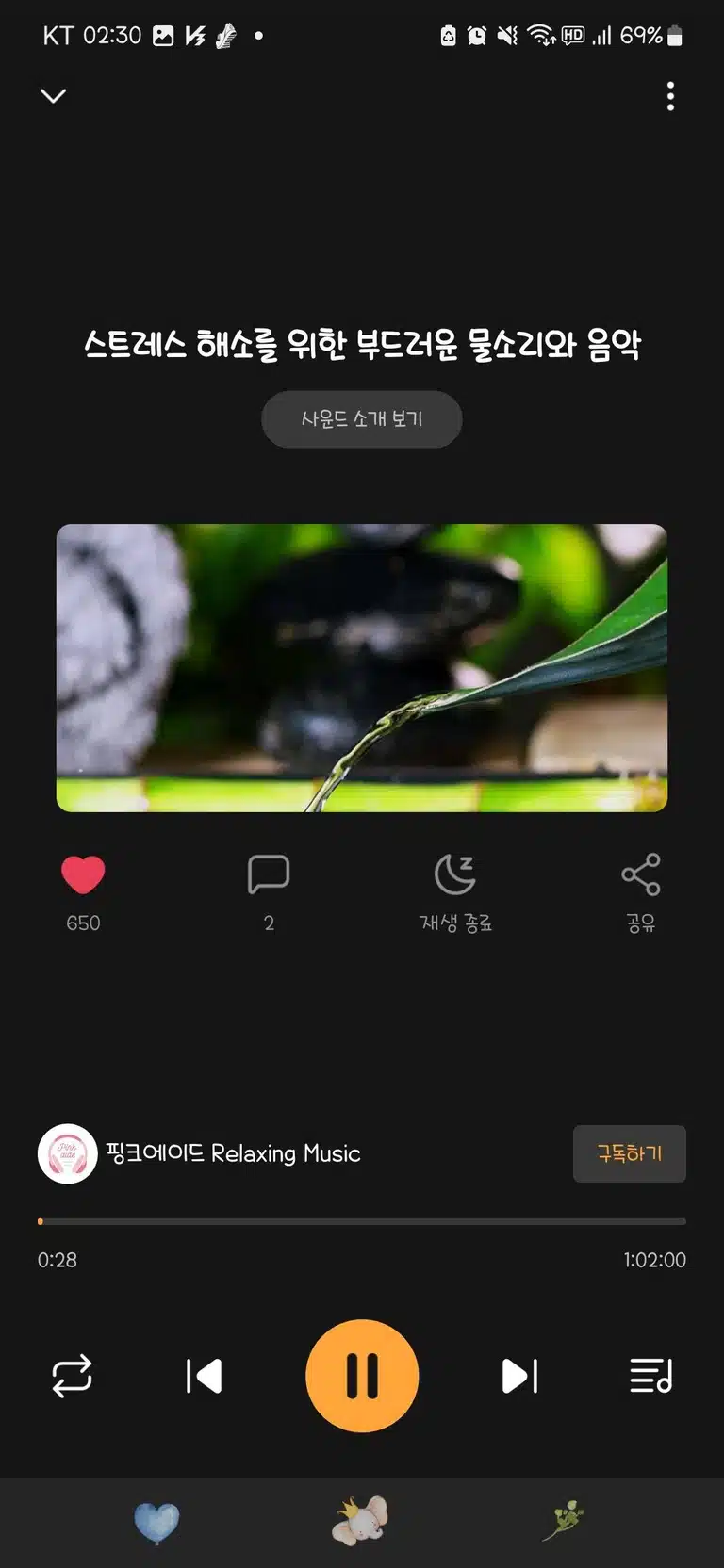Select the baby elephant bottom tab
This screenshot has height=1568, width=724.
(360, 1520)
